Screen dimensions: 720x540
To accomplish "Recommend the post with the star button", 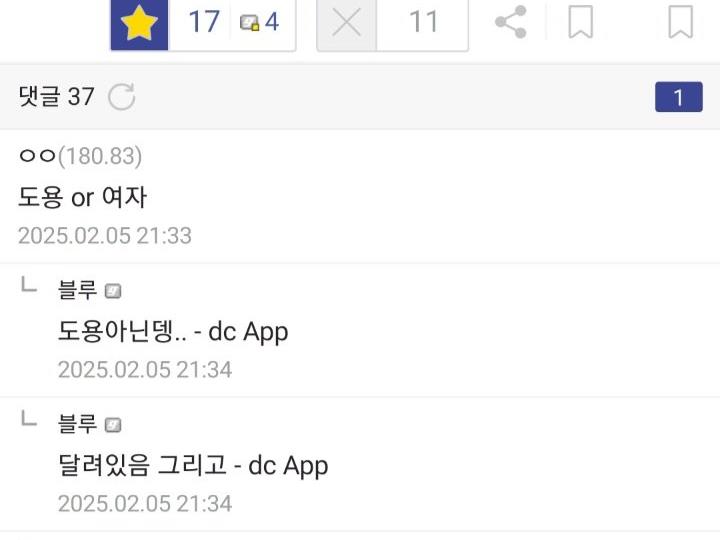I will (140, 23).
